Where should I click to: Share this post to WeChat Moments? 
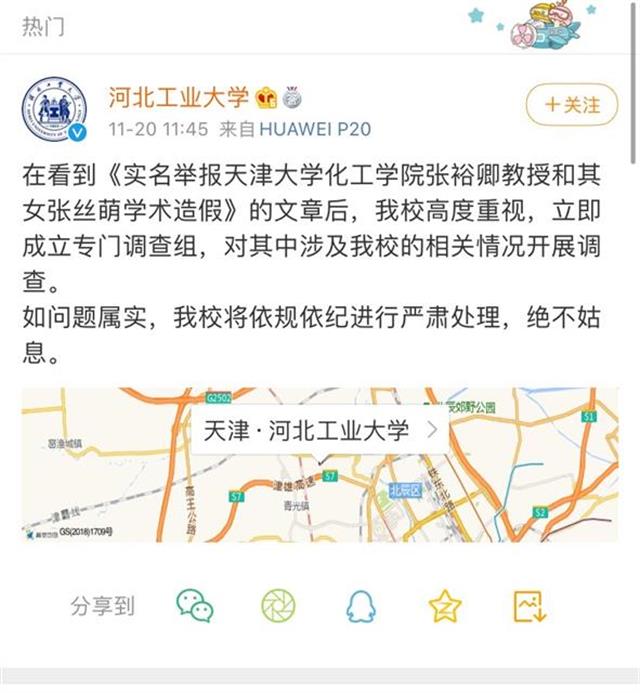[278, 605]
